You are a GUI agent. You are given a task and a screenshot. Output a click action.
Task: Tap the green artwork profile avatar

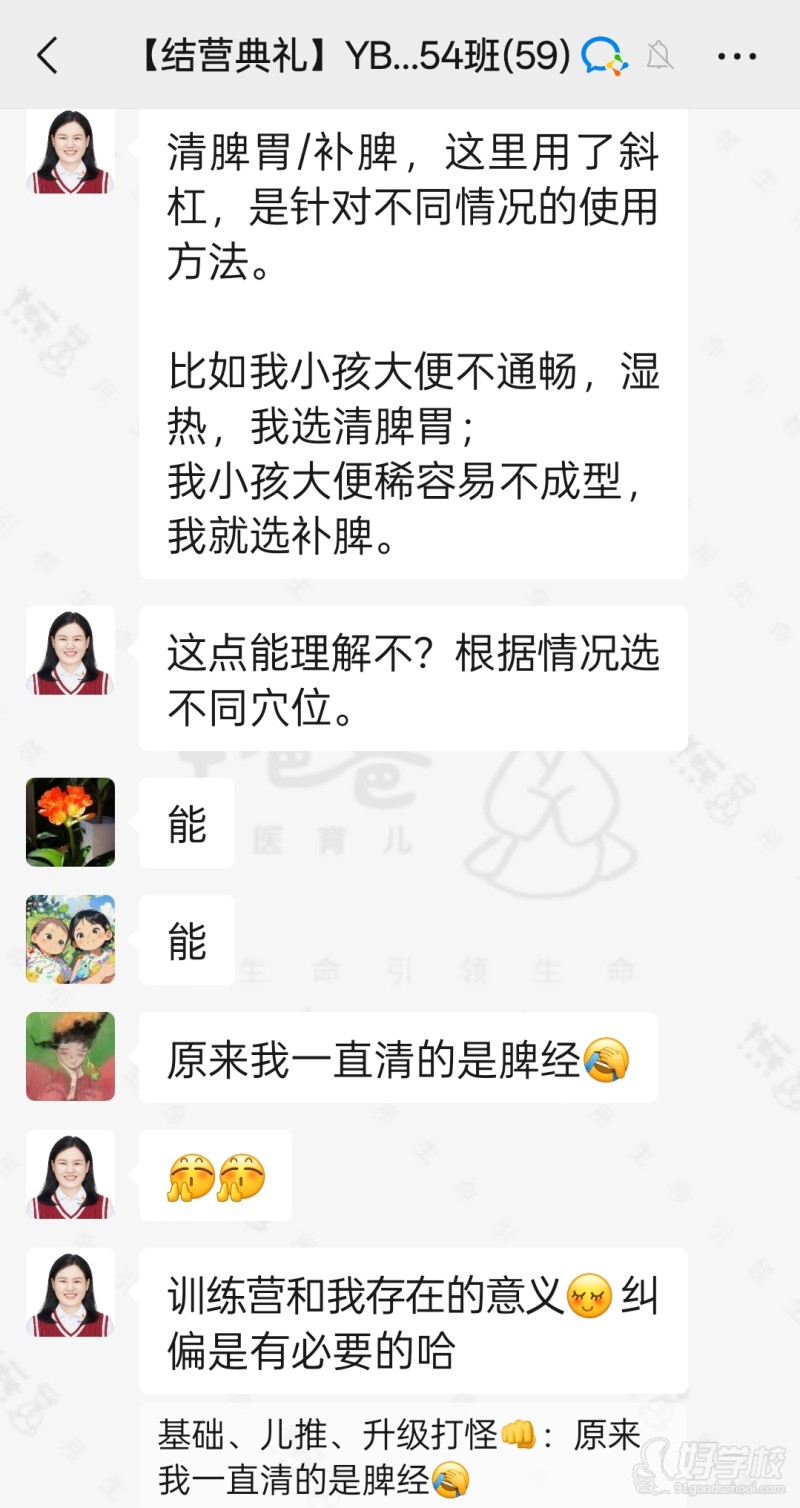pos(70,1056)
